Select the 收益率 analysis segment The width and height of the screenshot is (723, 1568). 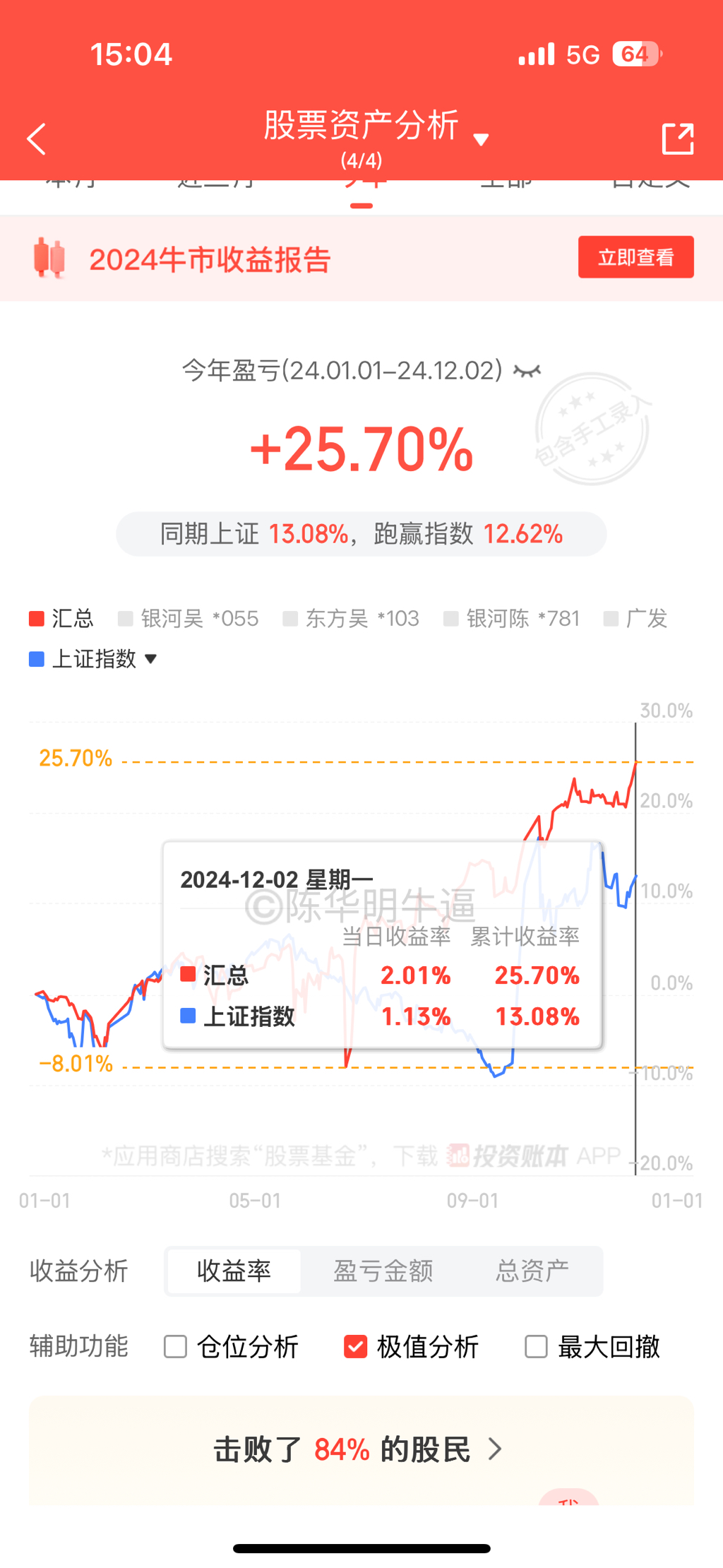(234, 1271)
